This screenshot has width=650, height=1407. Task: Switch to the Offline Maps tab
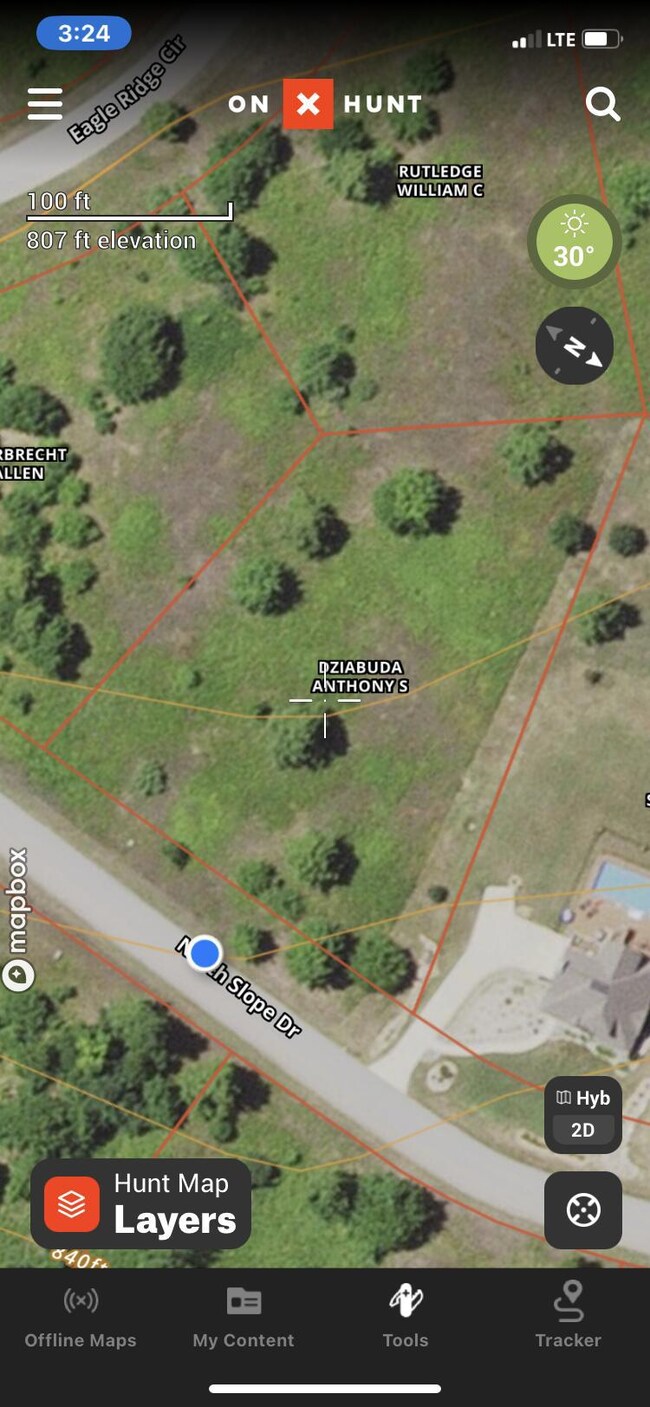pyautogui.click(x=80, y=1317)
